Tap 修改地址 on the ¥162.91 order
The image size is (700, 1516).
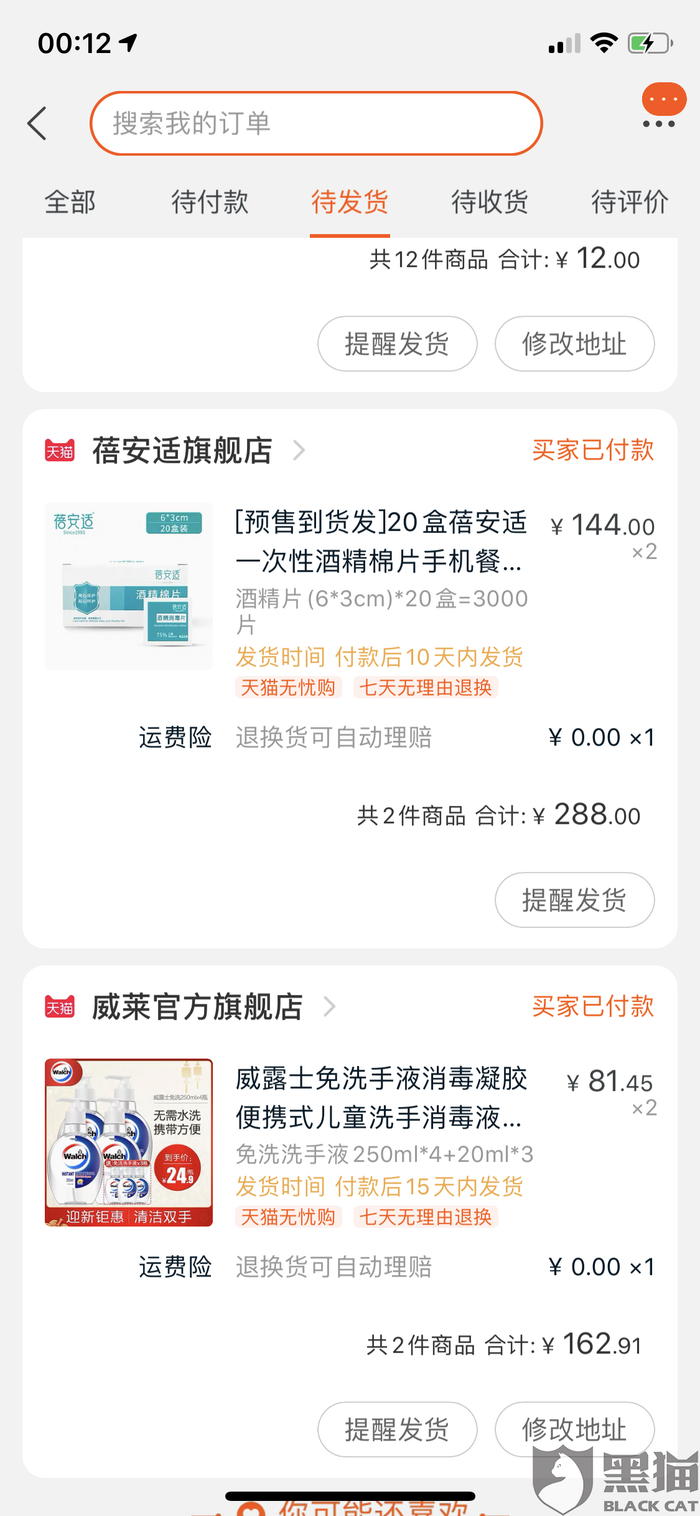[575, 1430]
